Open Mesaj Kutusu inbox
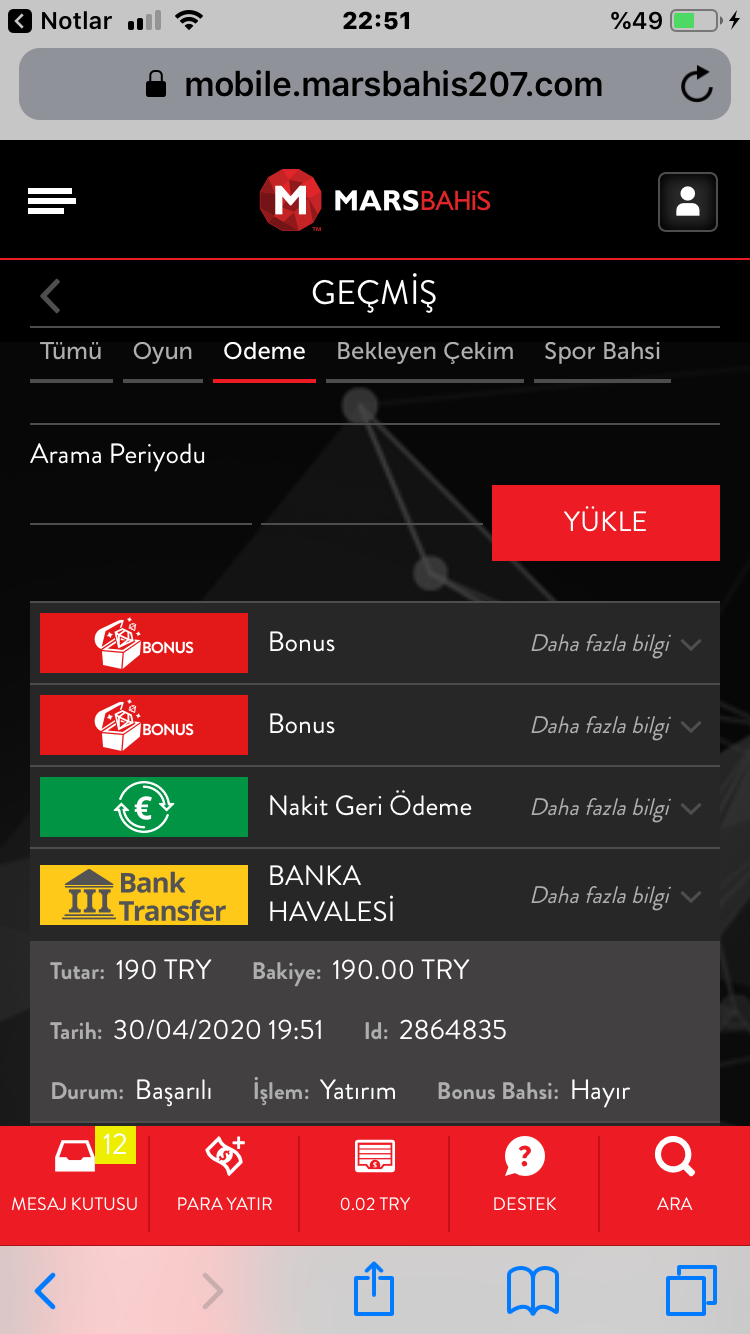The height and width of the screenshot is (1334, 750). 75,1178
